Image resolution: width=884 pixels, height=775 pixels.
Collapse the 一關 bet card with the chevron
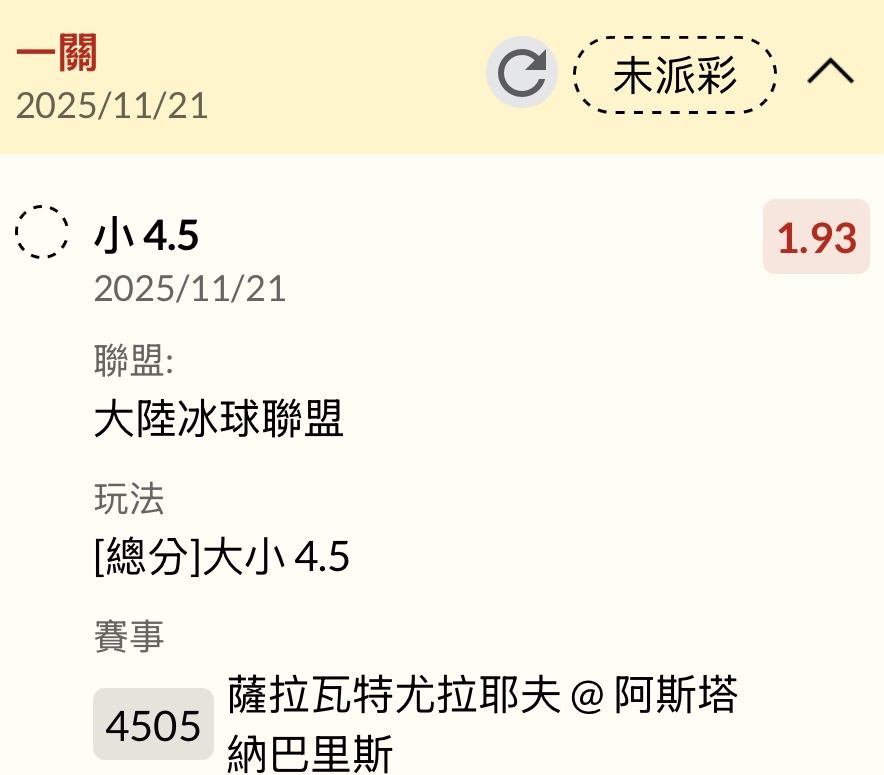[x=830, y=72]
